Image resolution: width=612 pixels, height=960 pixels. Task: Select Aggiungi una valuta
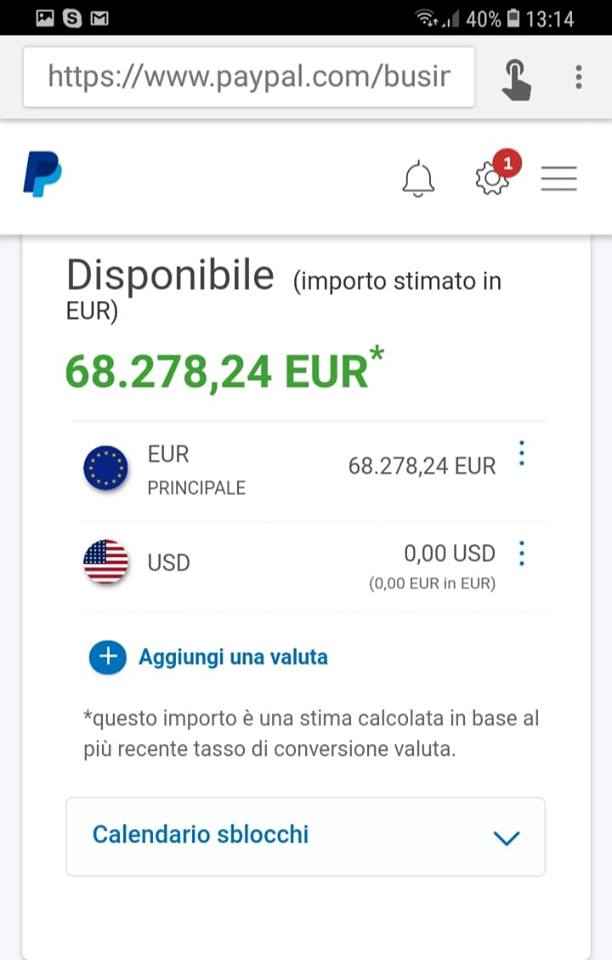pos(232,657)
